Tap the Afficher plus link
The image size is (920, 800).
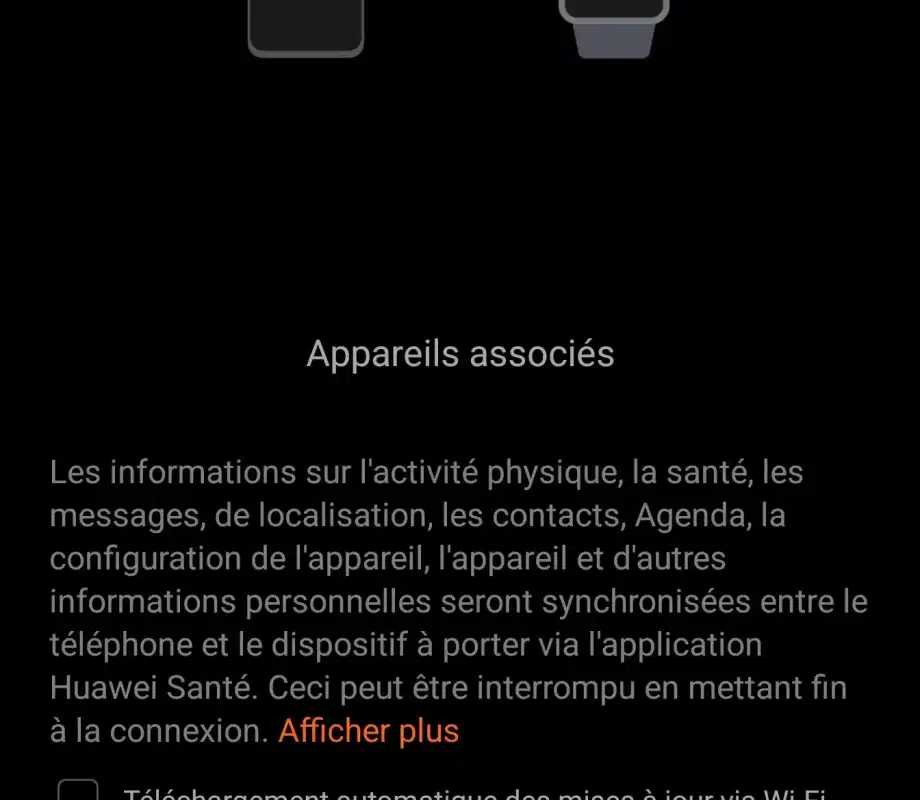(x=368, y=730)
